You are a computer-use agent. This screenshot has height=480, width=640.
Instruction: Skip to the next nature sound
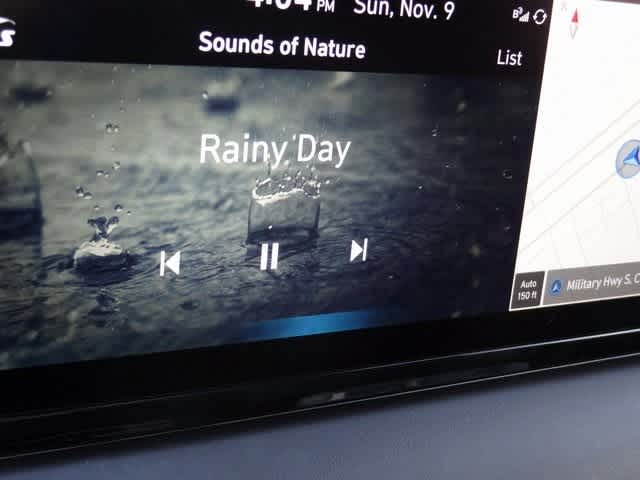pos(358,250)
